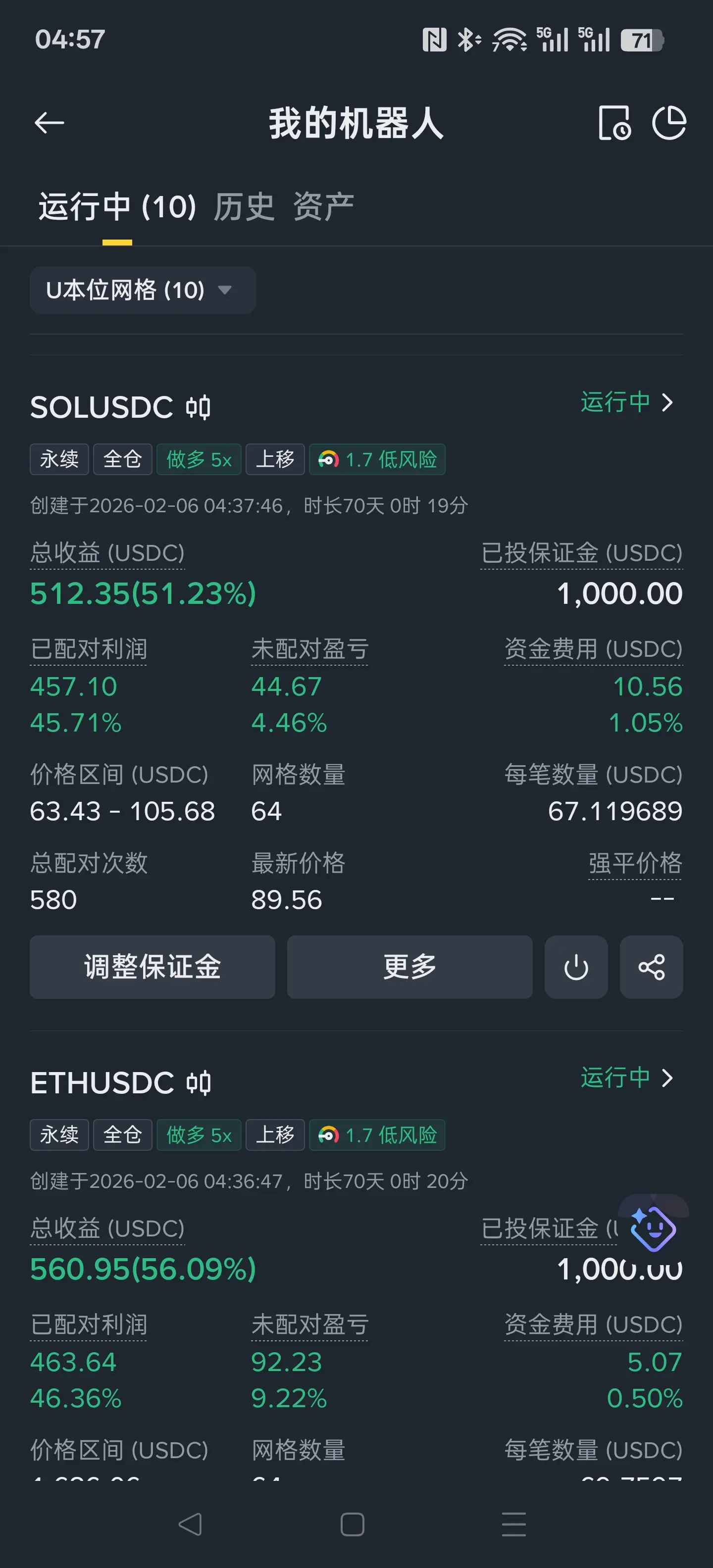
Task: Select the 运行中 (10) tab
Action: pos(117,207)
